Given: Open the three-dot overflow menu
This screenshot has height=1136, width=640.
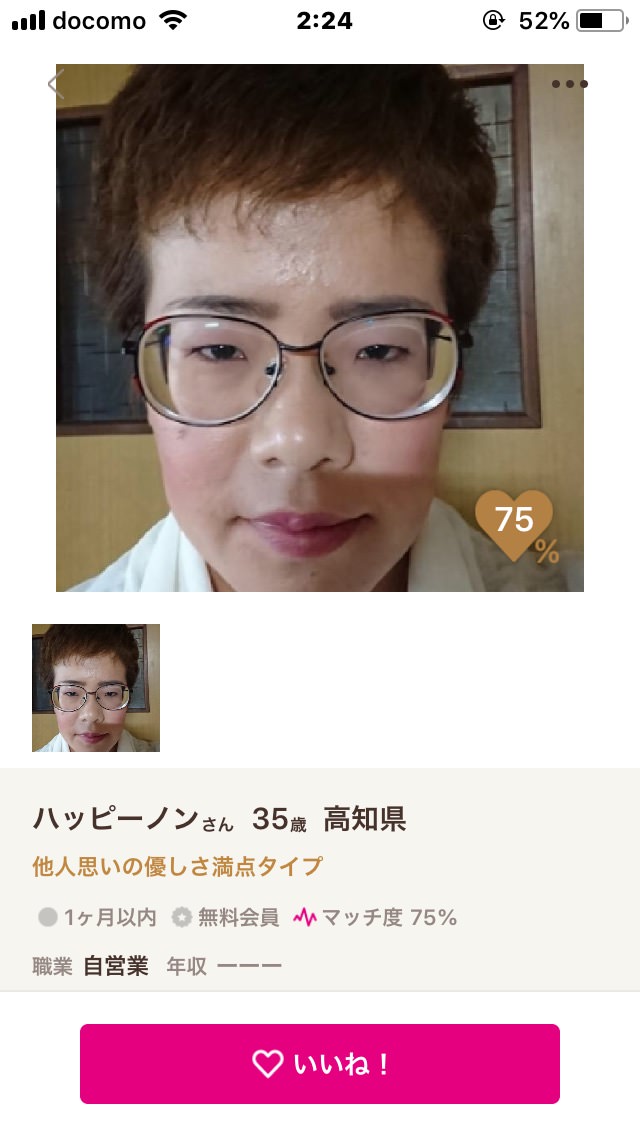Looking at the screenshot, I should point(570,84).
